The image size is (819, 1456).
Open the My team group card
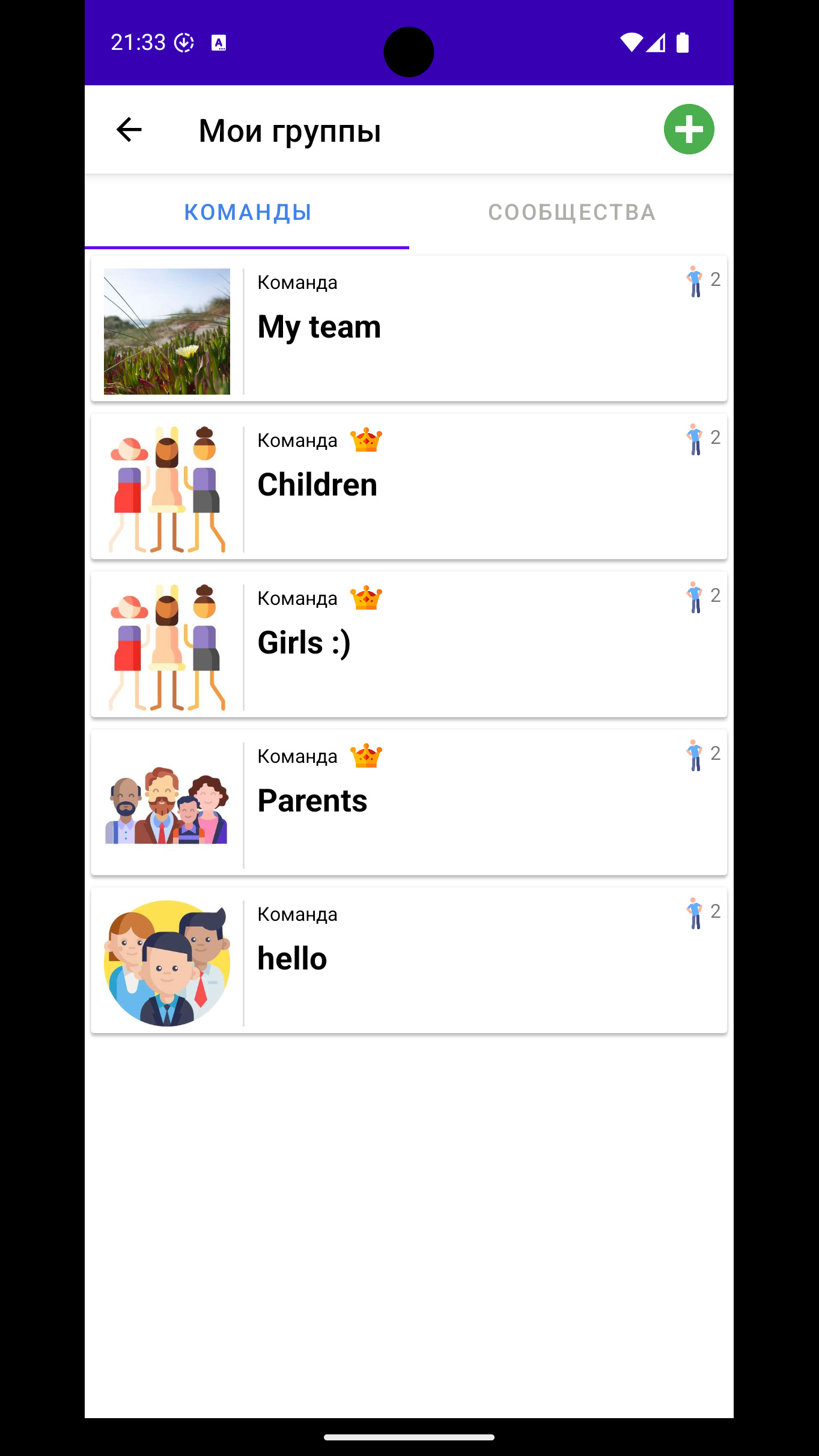(409, 329)
